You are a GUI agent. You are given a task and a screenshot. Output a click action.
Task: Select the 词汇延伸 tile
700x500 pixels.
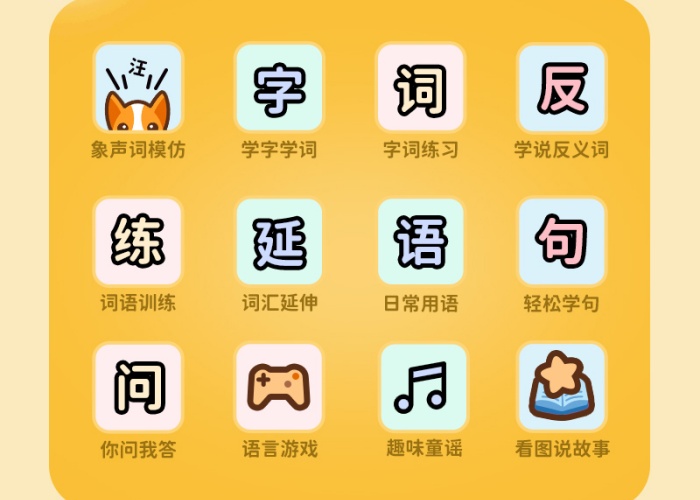(279, 242)
